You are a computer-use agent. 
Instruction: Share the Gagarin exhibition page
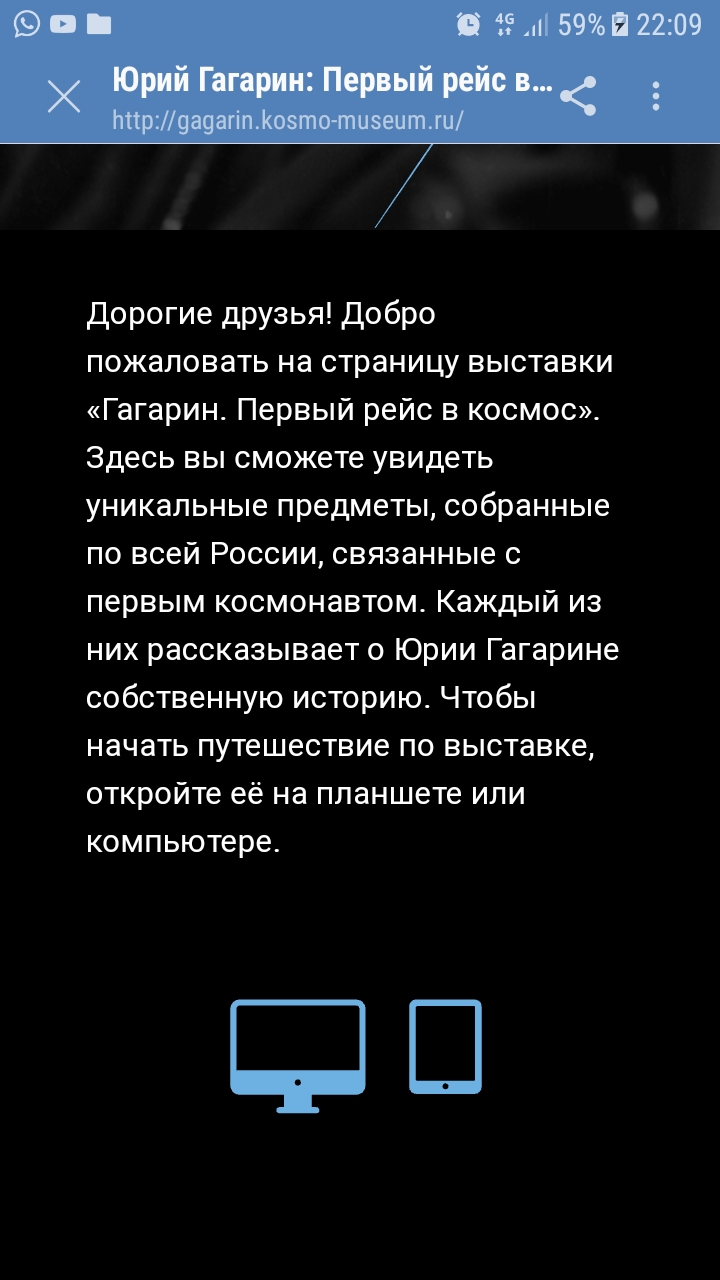click(x=578, y=96)
